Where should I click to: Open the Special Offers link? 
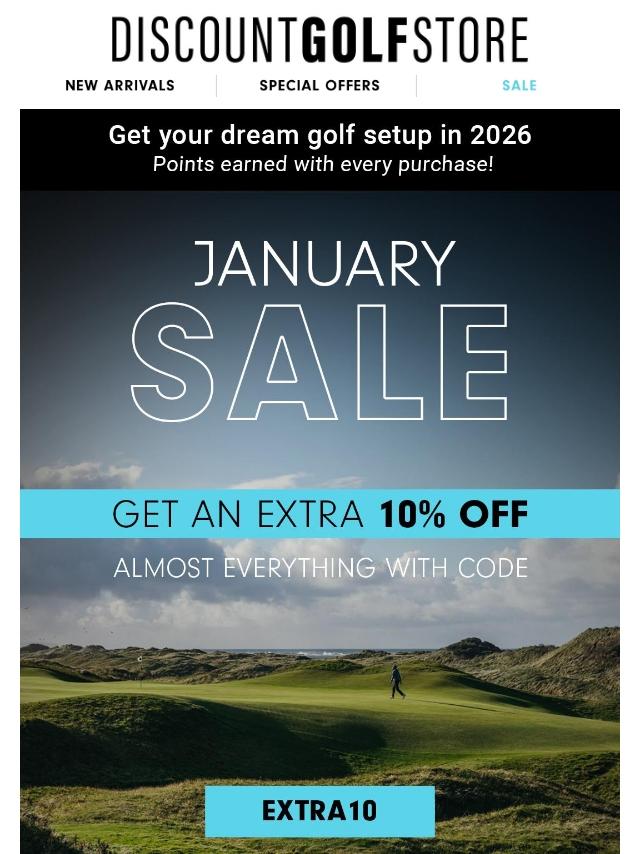319,86
